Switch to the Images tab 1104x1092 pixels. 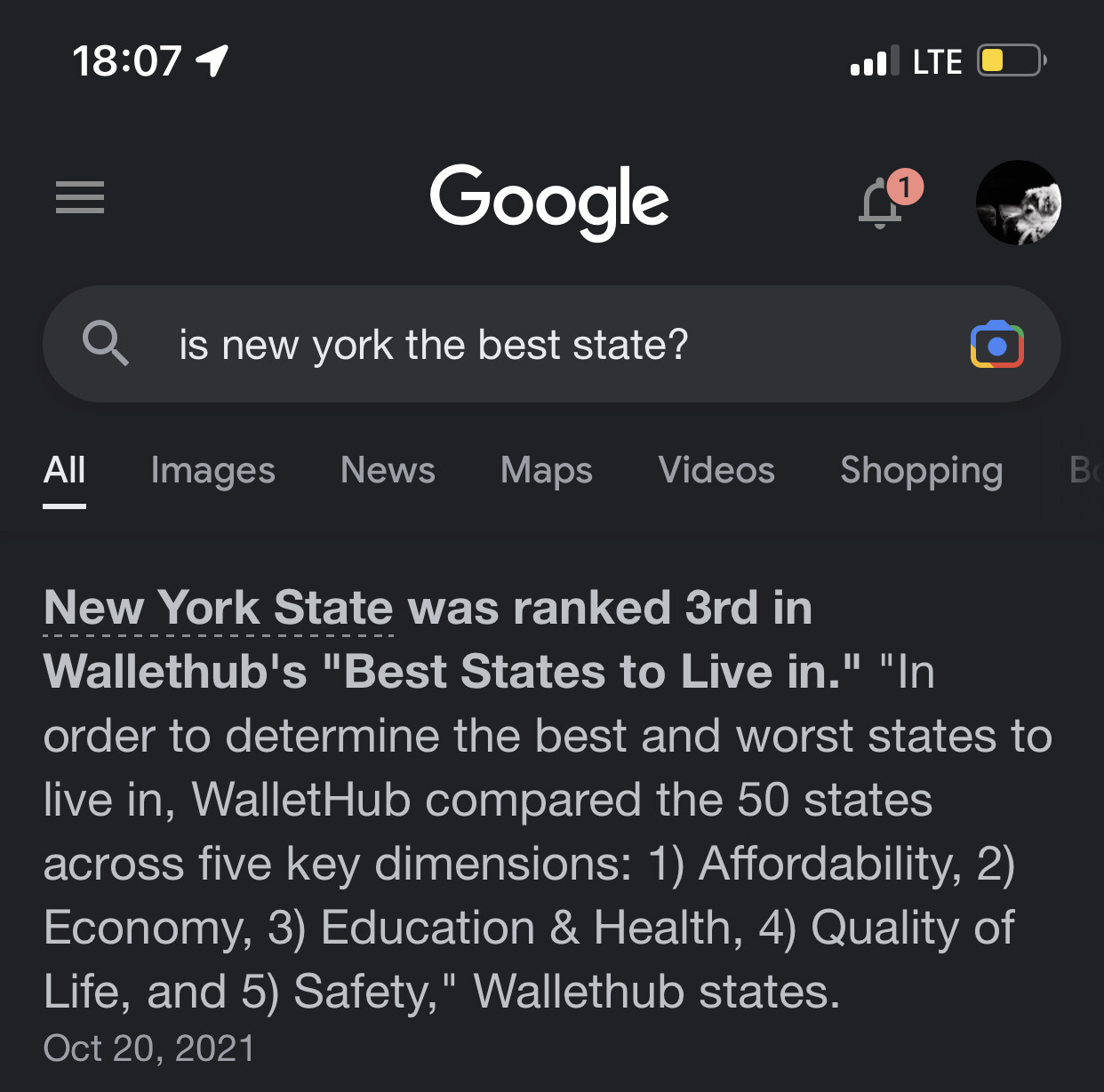pos(212,470)
